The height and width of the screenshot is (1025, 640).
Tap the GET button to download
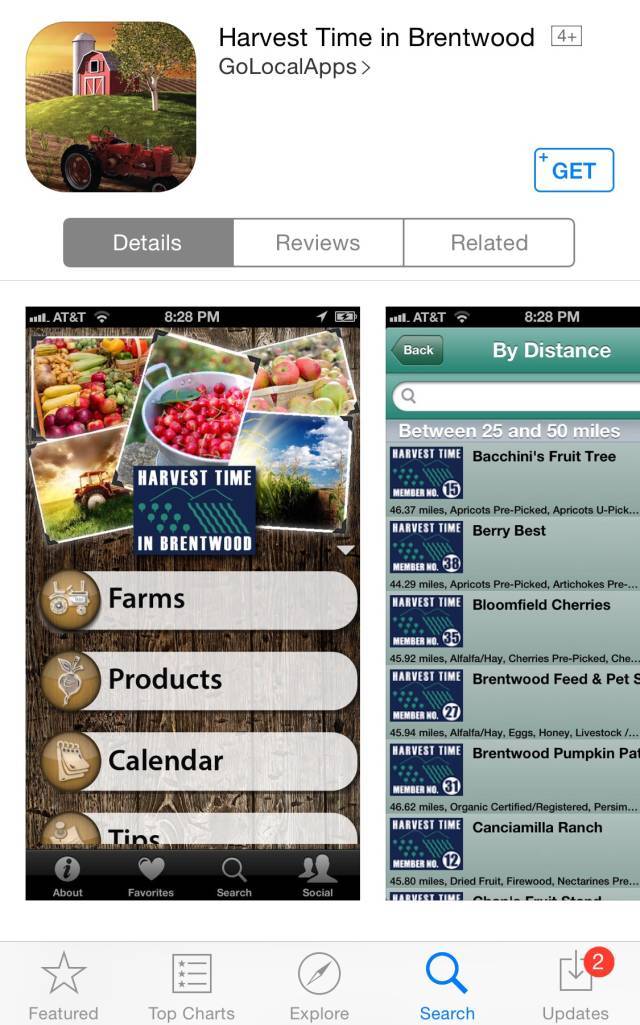(x=573, y=170)
